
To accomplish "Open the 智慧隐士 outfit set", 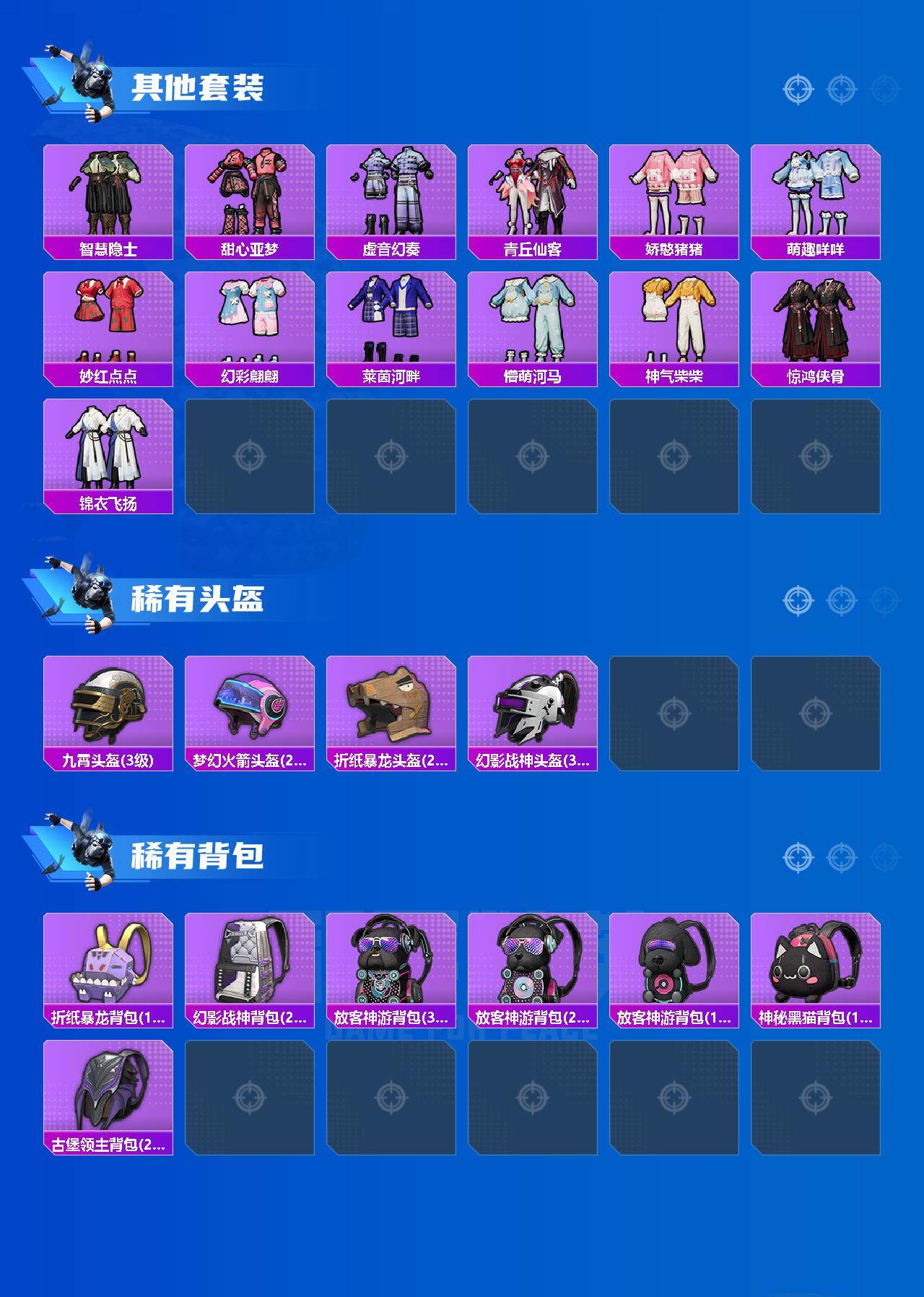I will [109, 191].
